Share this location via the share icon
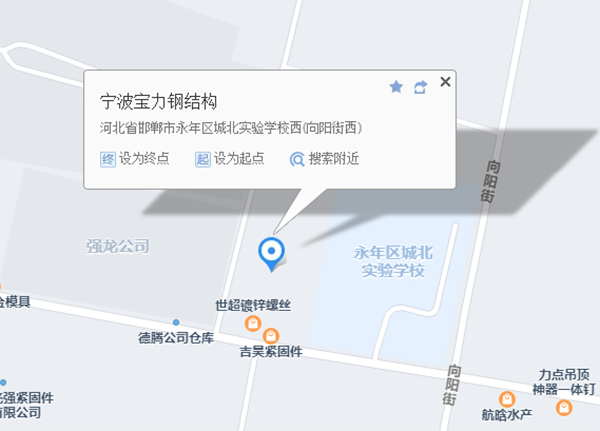The width and height of the screenshot is (600, 431). 420,88
